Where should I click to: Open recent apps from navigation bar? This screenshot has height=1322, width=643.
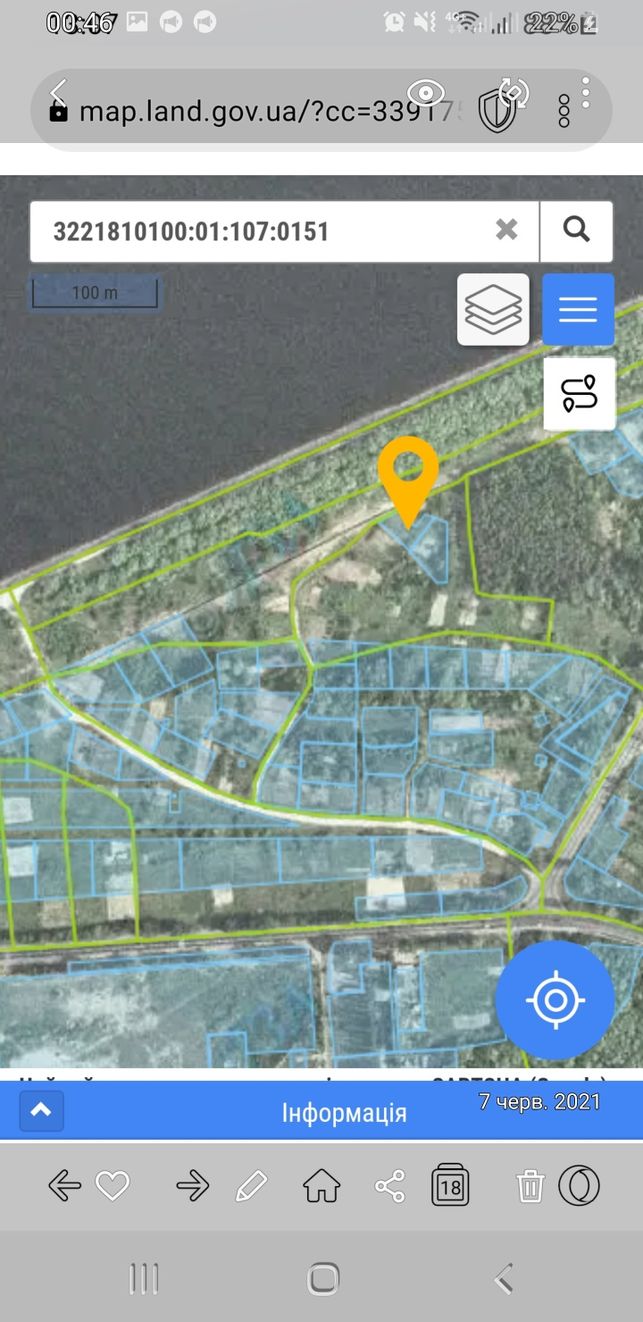[x=144, y=1278]
